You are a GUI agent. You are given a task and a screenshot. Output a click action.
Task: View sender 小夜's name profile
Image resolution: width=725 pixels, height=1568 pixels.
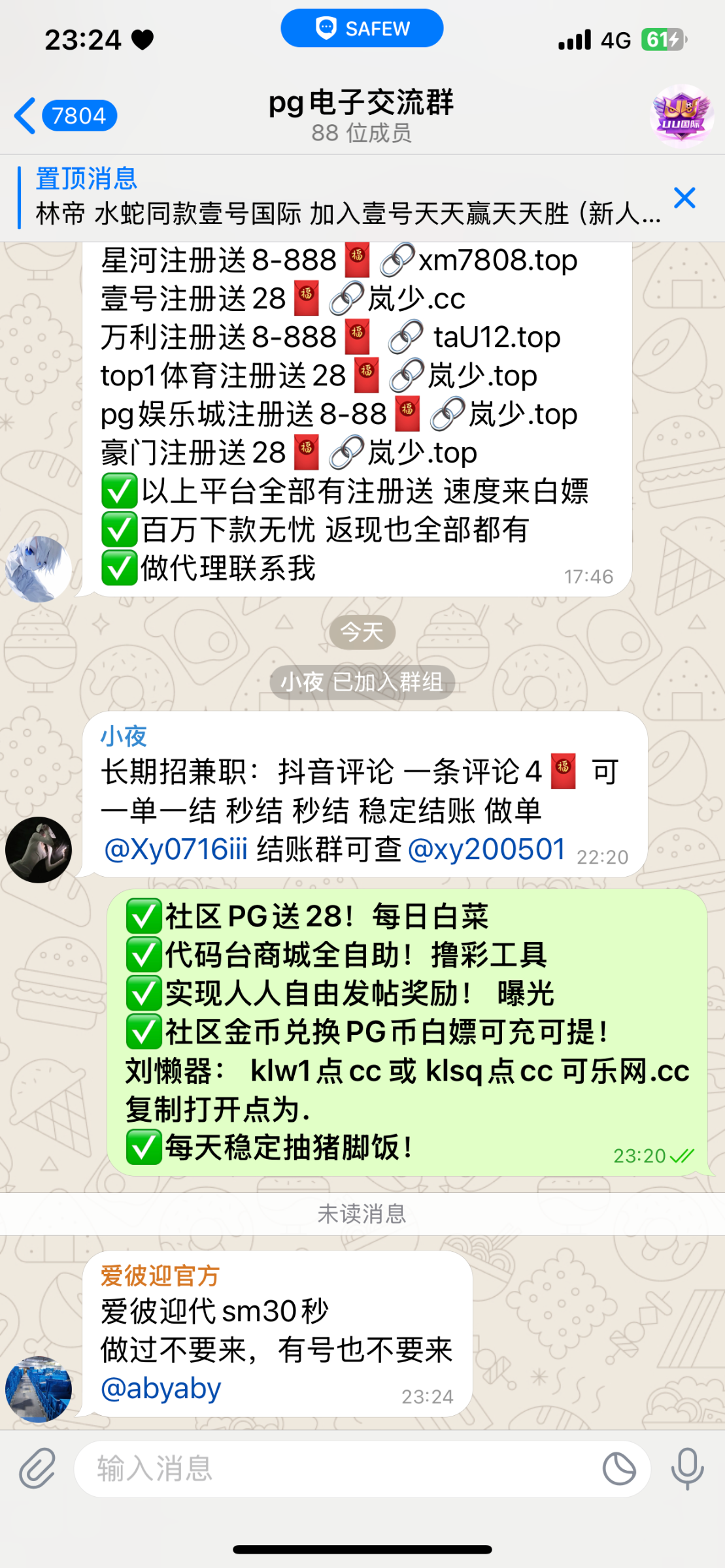[x=123, y=736]
